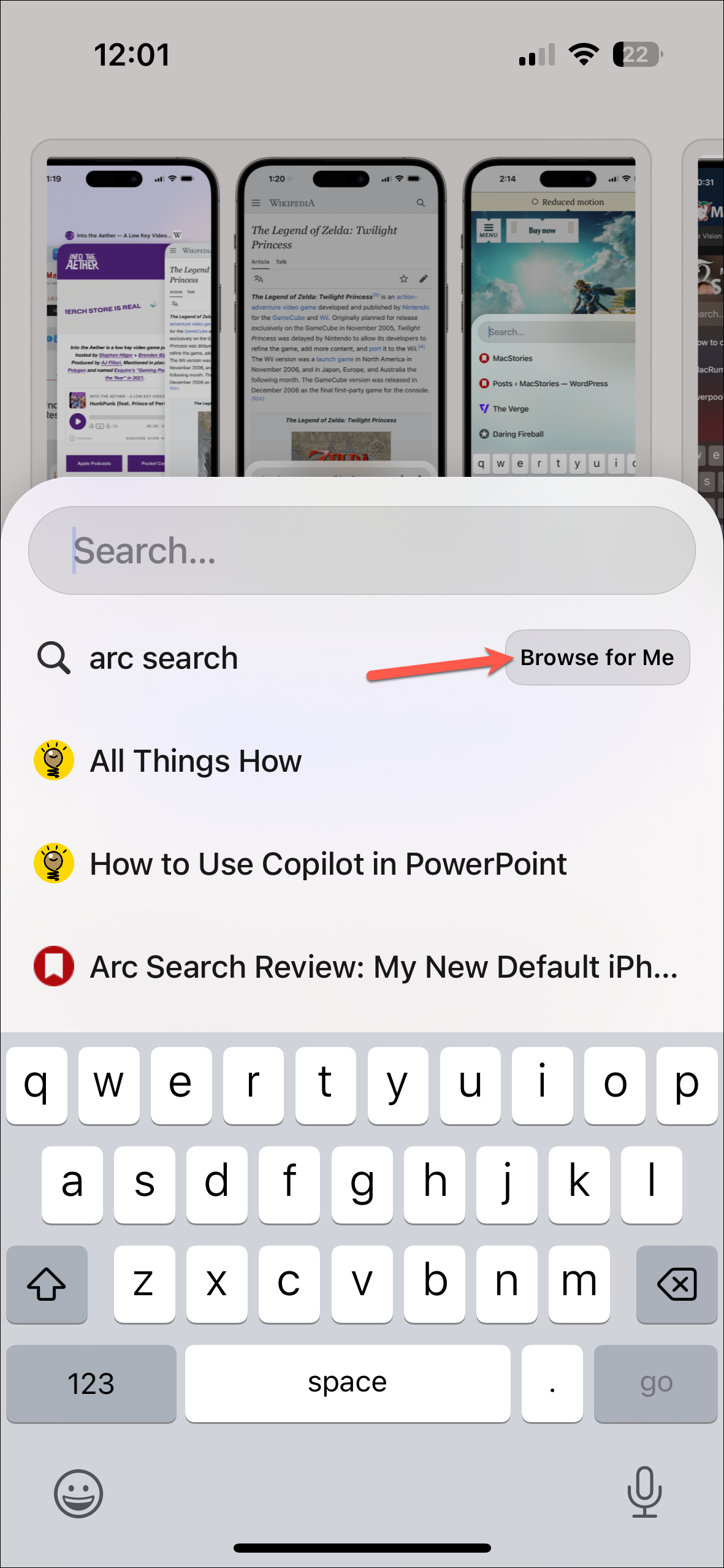Open the emoji keyboard
The height and width of the screenshot is (1568, 724).
click(x=78, y=1493)
